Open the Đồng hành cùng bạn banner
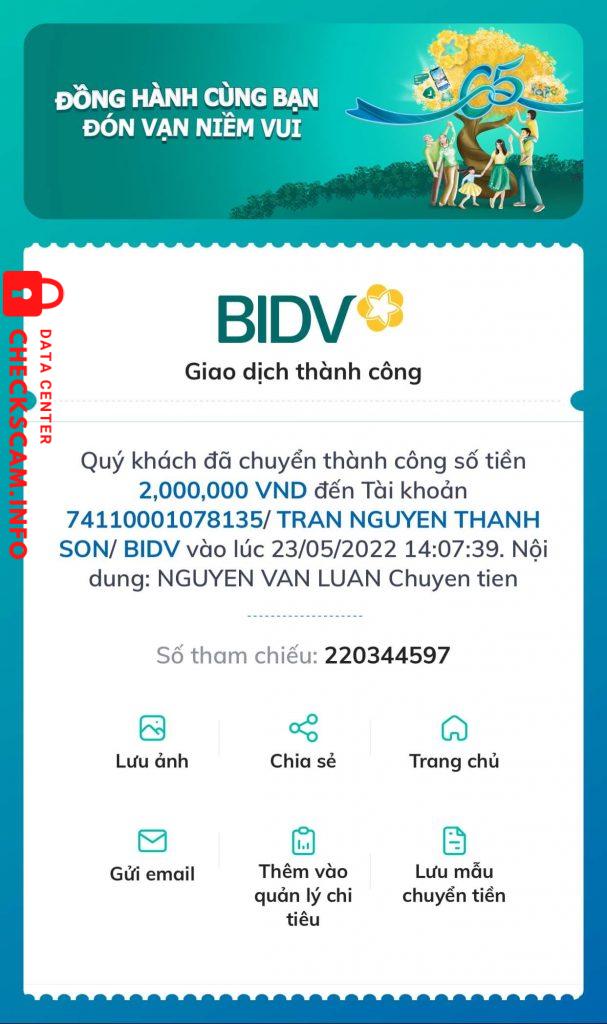This screenshot has width=607, height=1024. pyautogui.click(x=303, y=121)
